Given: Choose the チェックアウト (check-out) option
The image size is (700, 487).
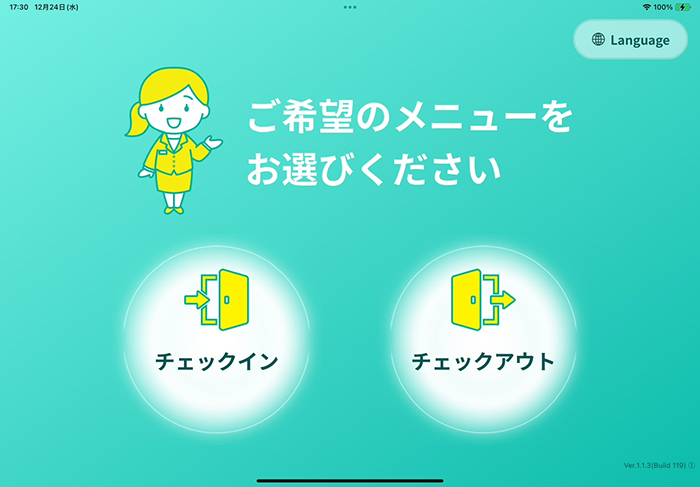Looking at the screenshot, I should (x=483, y=333).
